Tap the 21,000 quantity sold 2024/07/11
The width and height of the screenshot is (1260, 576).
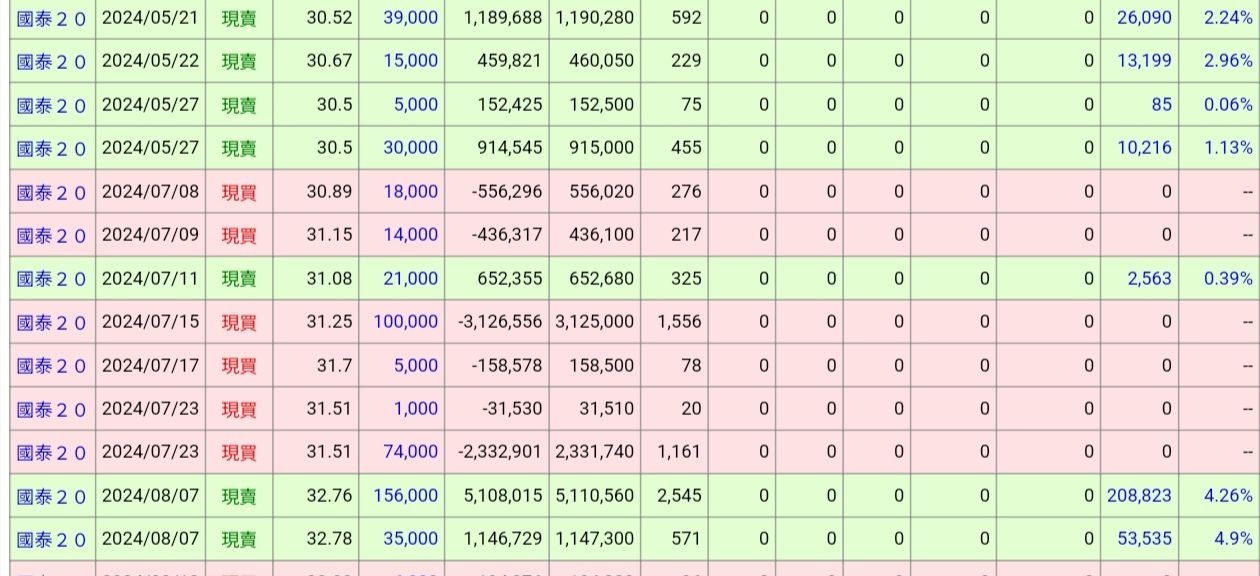410,278
